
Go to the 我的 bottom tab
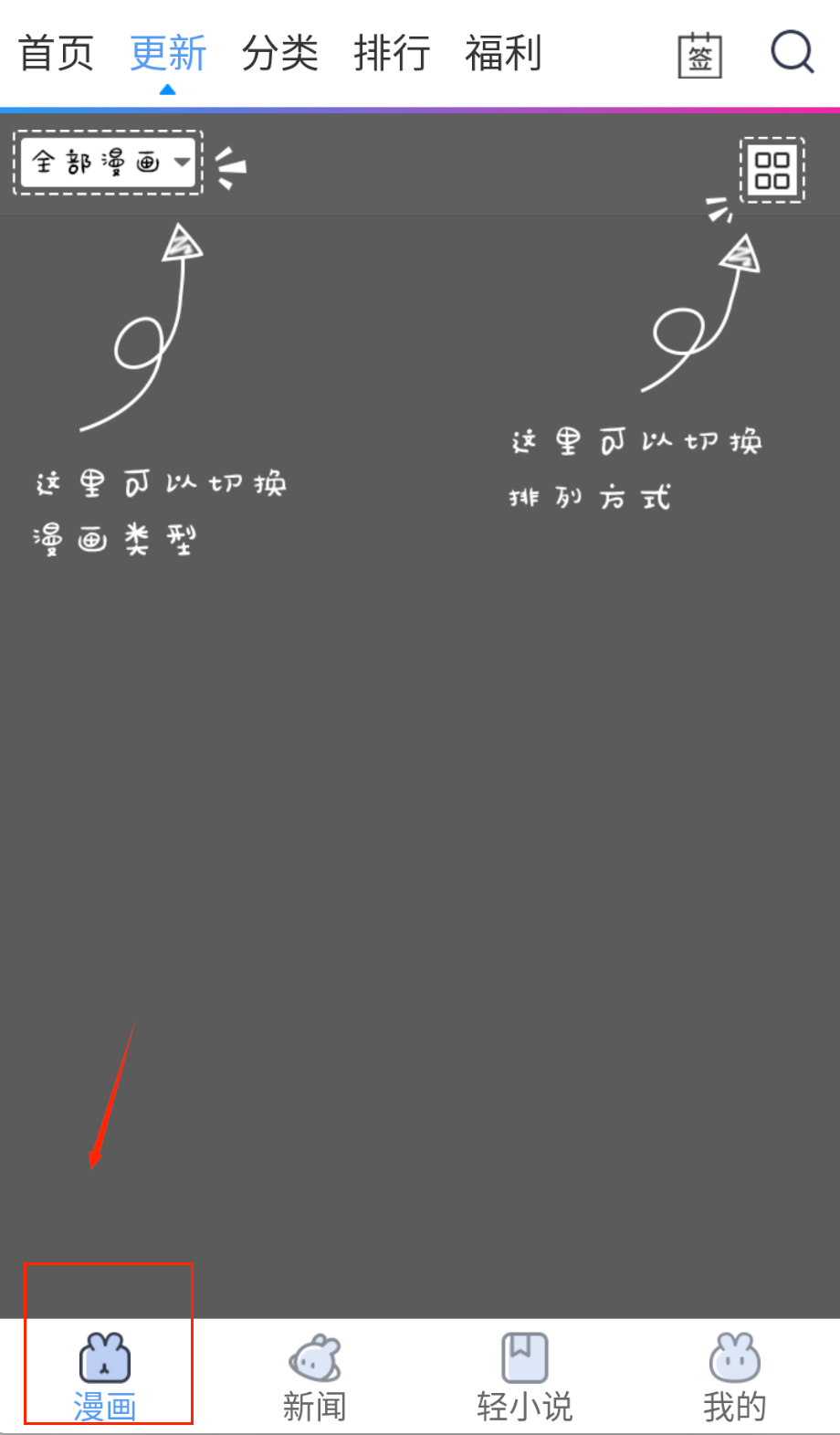click(x=734, y=1377)
